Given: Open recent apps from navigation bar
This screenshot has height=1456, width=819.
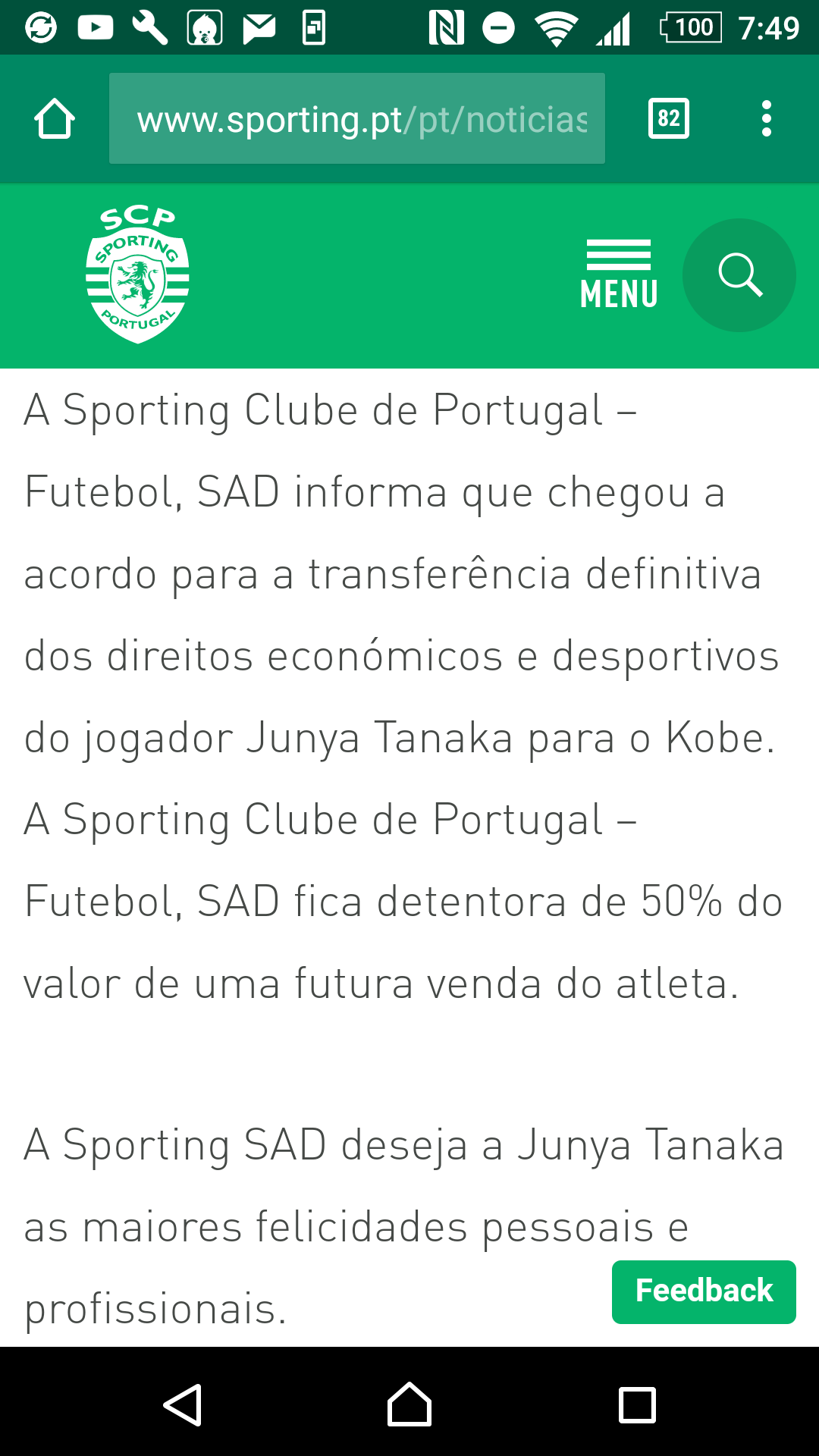Looking at the screenshot, I should (637, 1404).
